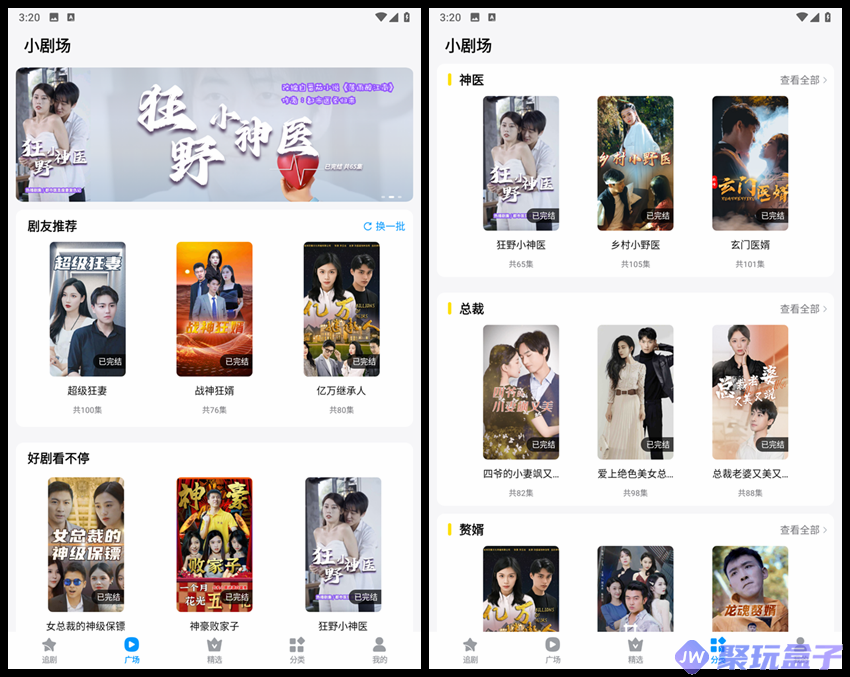
Task: Open the 四爷的小妻飒又… drama card
Action: tap(521, 392)
